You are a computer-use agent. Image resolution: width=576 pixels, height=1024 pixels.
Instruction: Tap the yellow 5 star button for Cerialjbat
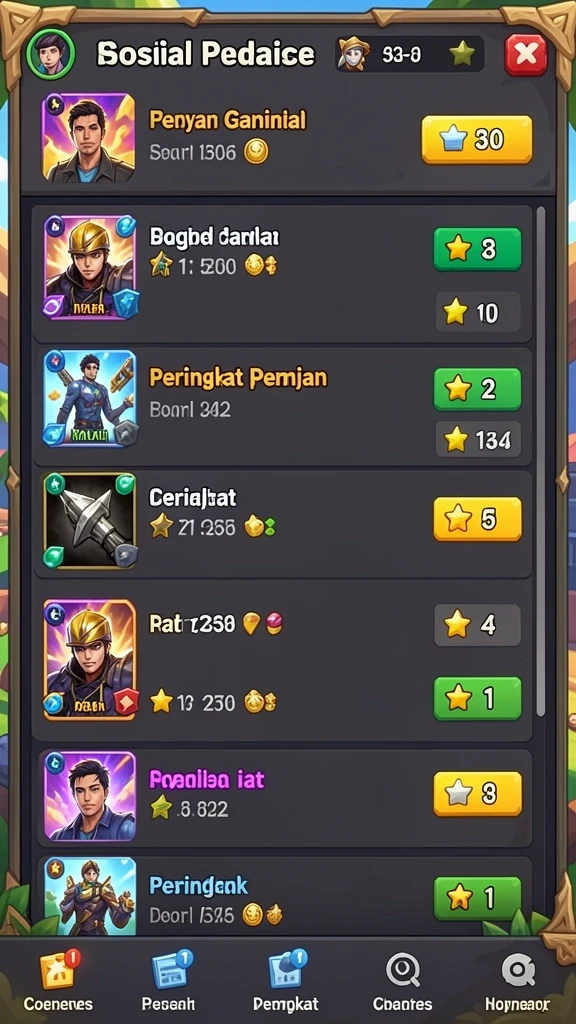[477, 519]
